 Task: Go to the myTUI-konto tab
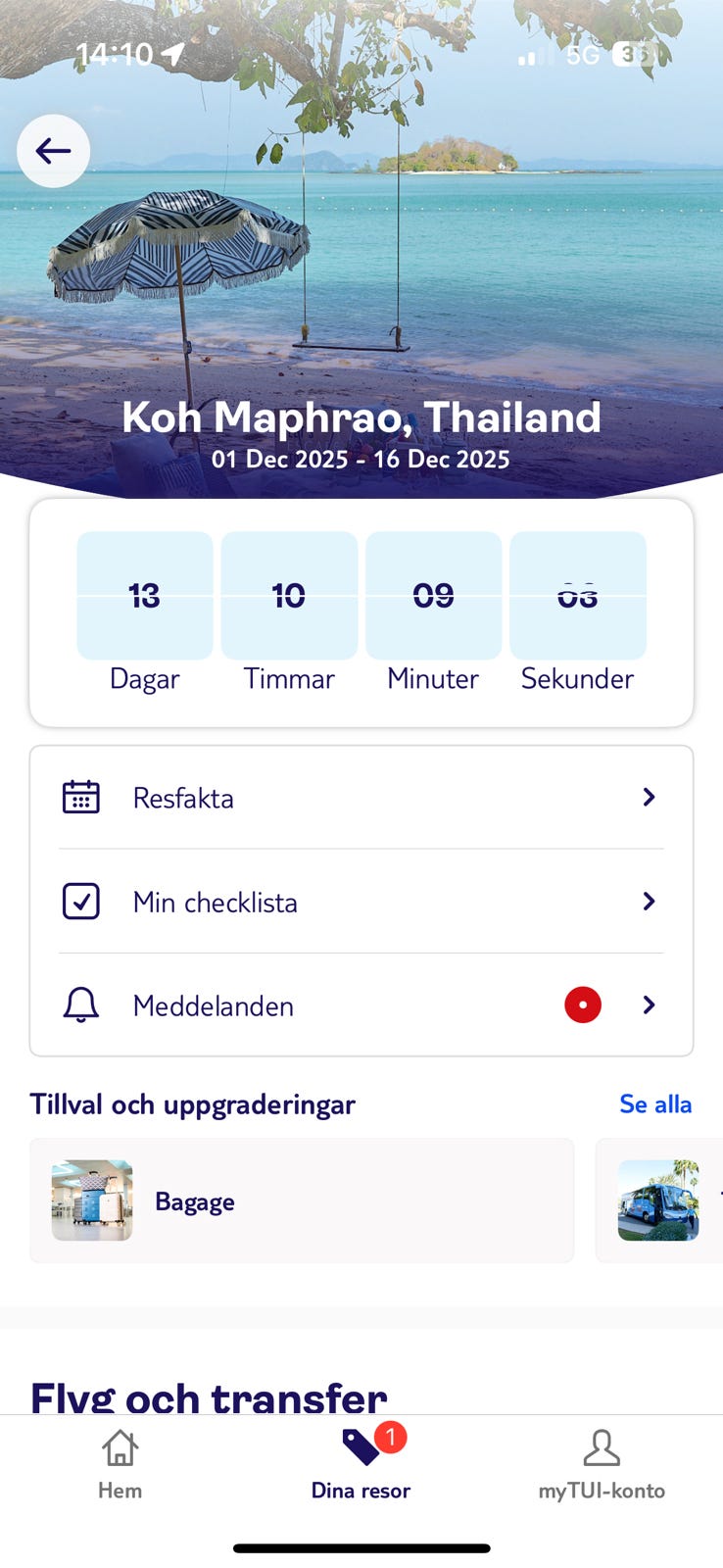pos(602,1464)
